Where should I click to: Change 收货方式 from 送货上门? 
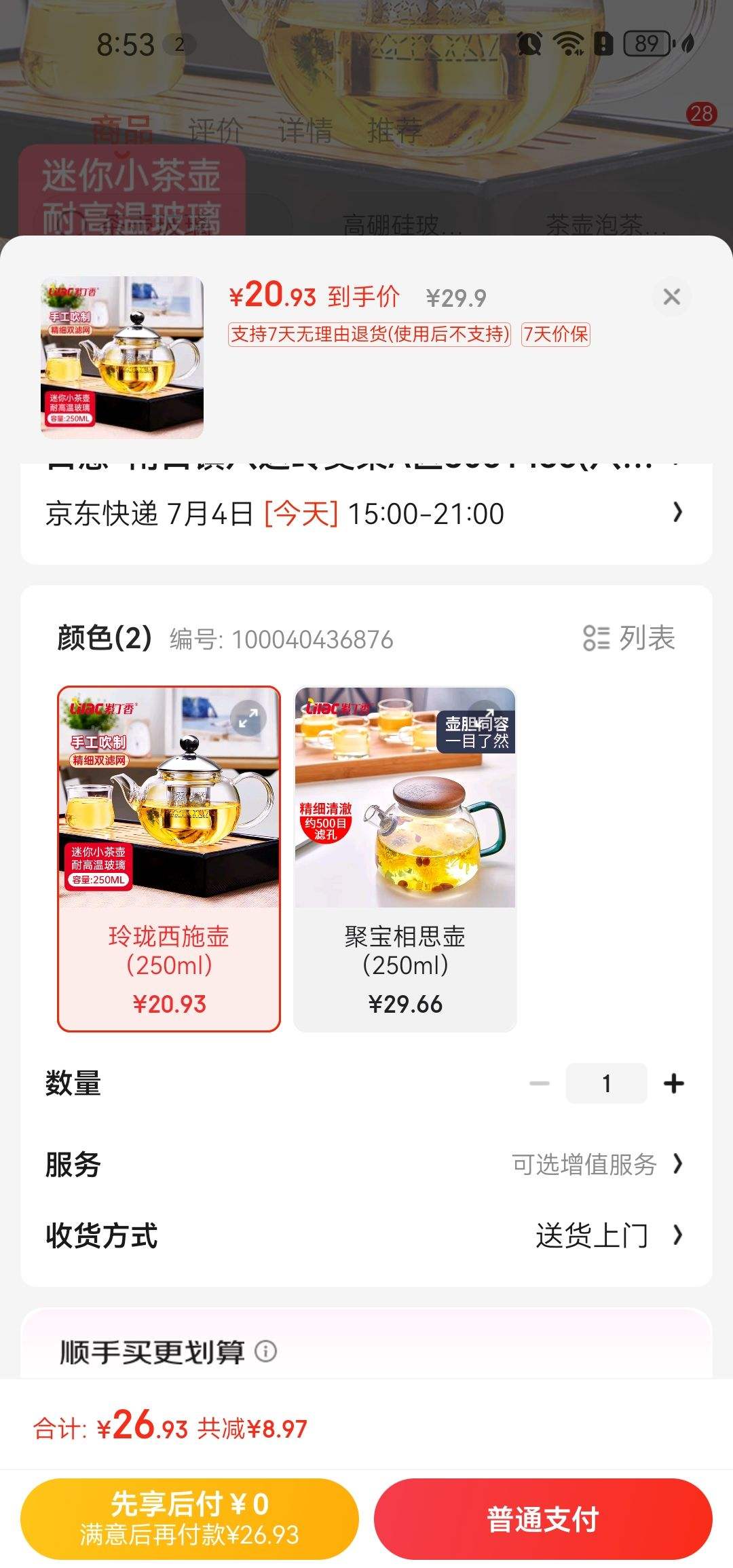608,1235
